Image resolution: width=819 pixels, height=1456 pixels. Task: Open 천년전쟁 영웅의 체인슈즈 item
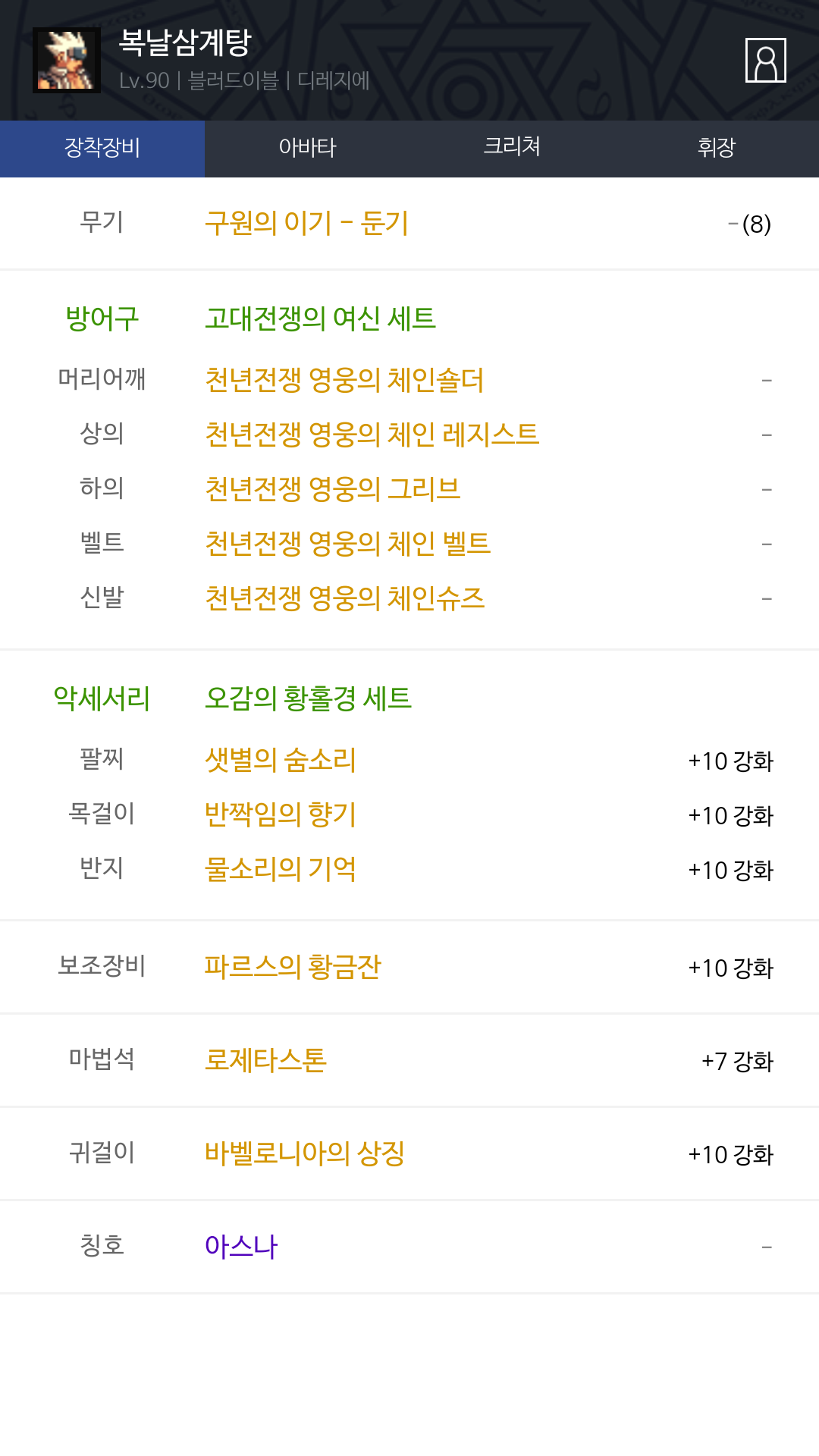pos(344,598)
